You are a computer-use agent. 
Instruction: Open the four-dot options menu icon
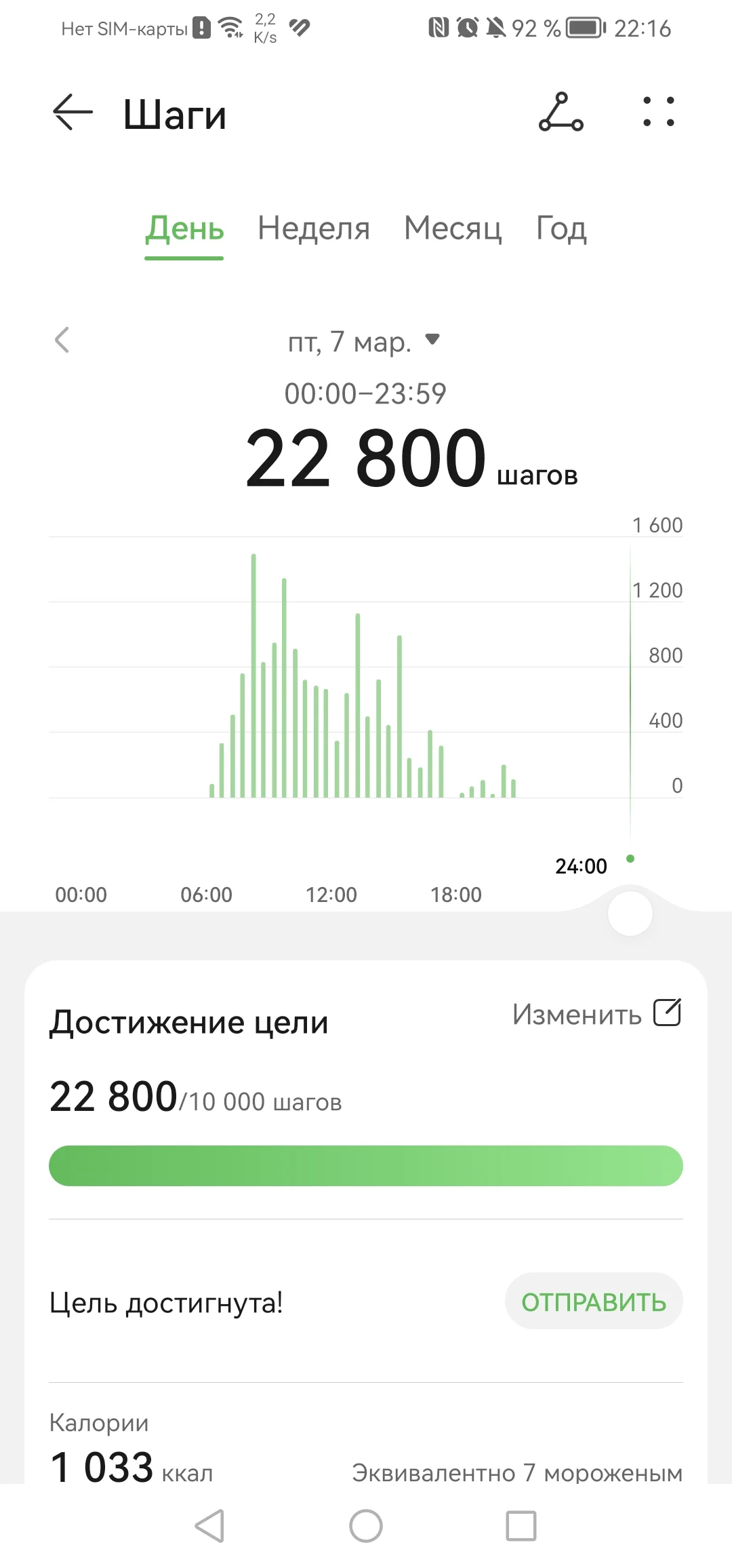[658, 113]
